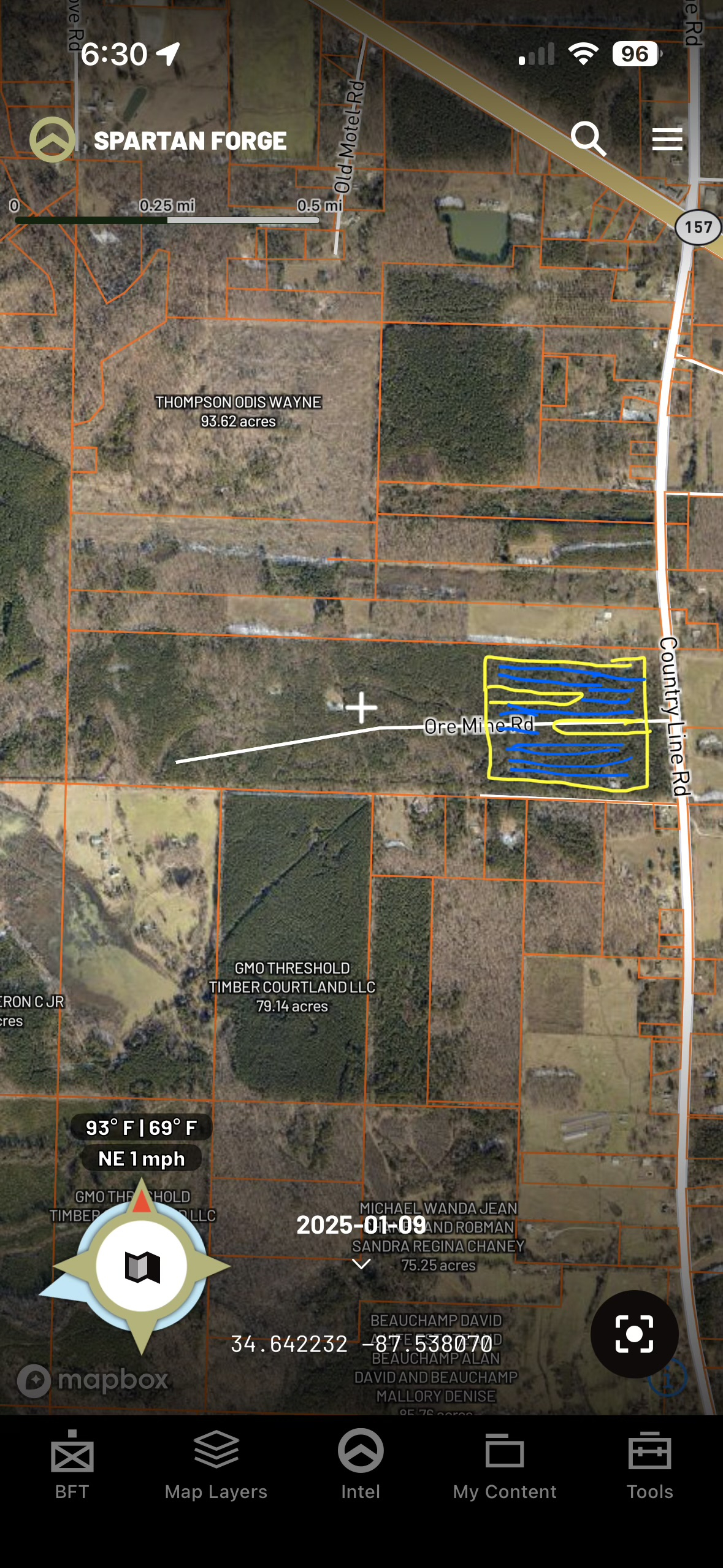
Task: Open the hamburger menu
Action: tap(667, 139)
